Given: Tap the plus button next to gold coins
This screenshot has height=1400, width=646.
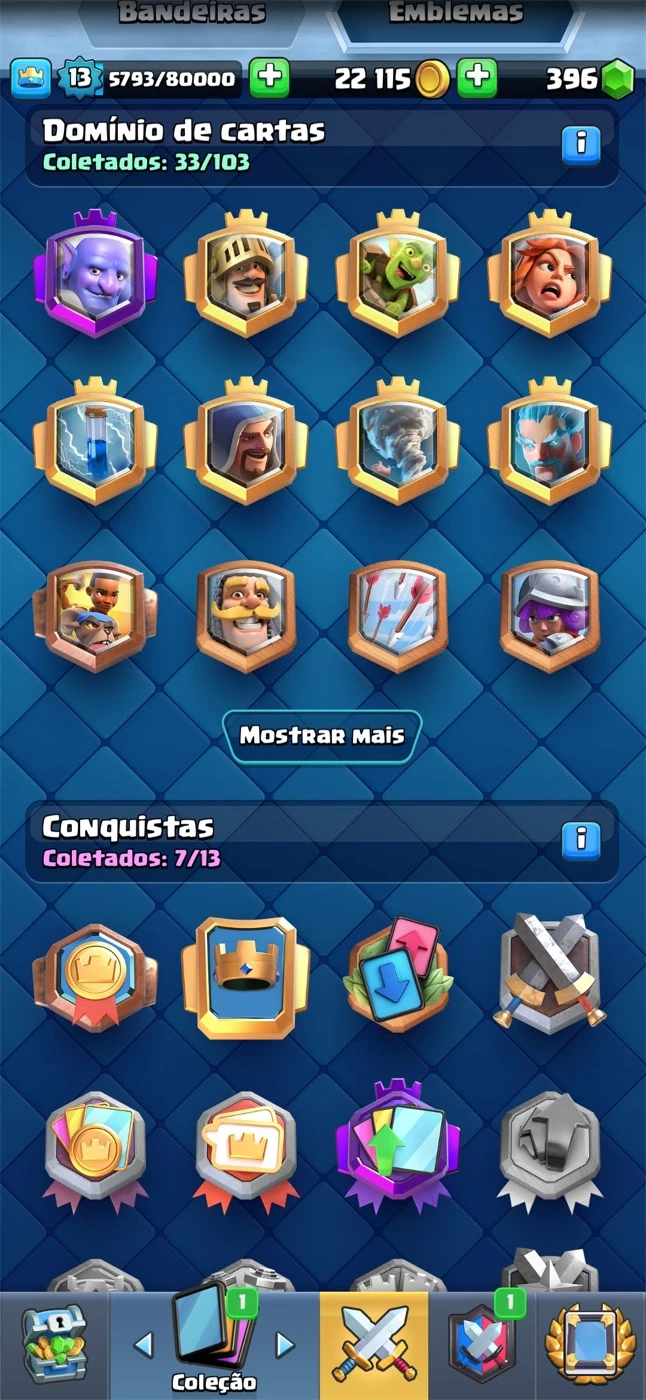Looking at the screenshot, I should tap(477, 77).
